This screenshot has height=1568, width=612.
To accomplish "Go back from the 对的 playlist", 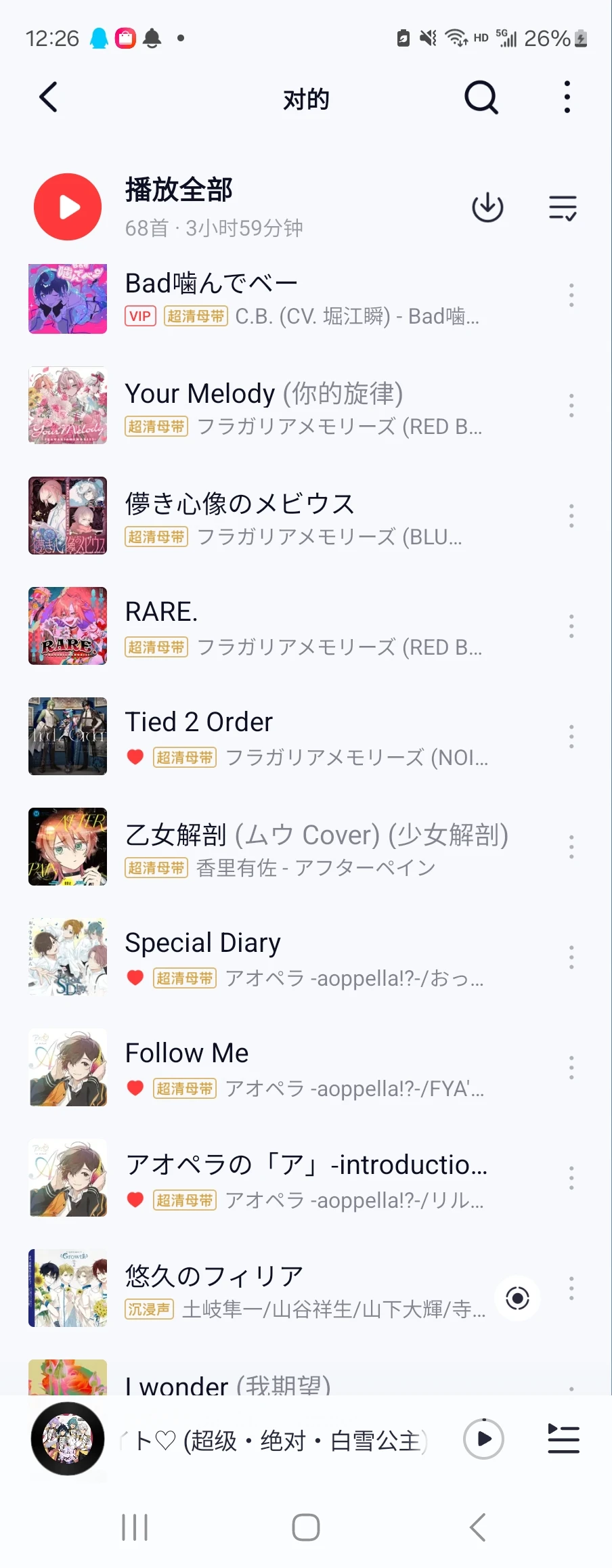I will point(49,97).
